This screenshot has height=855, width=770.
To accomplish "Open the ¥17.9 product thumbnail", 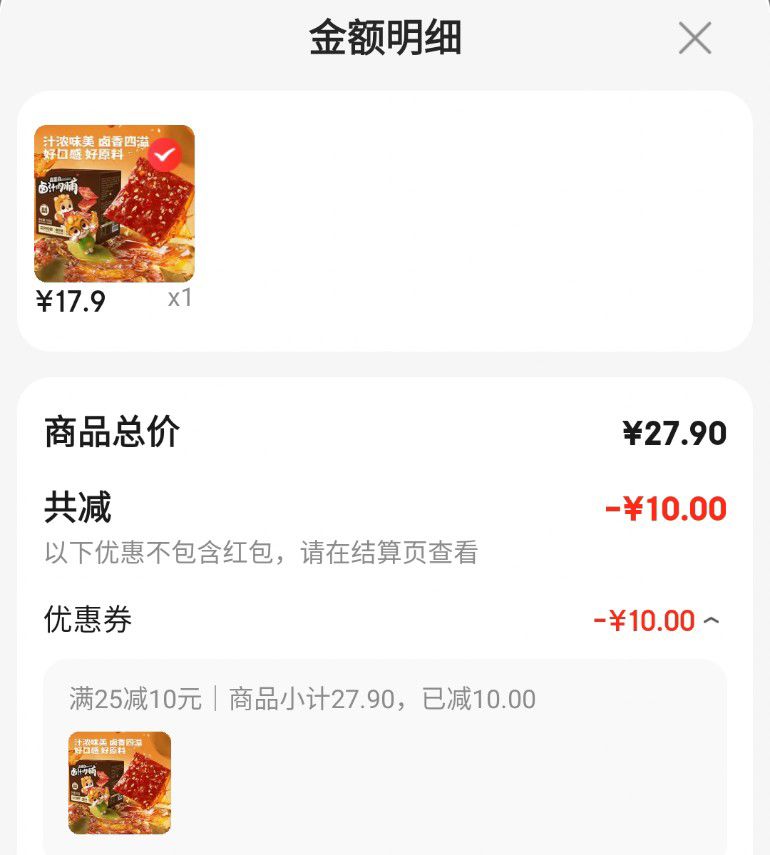I will 114,203.
